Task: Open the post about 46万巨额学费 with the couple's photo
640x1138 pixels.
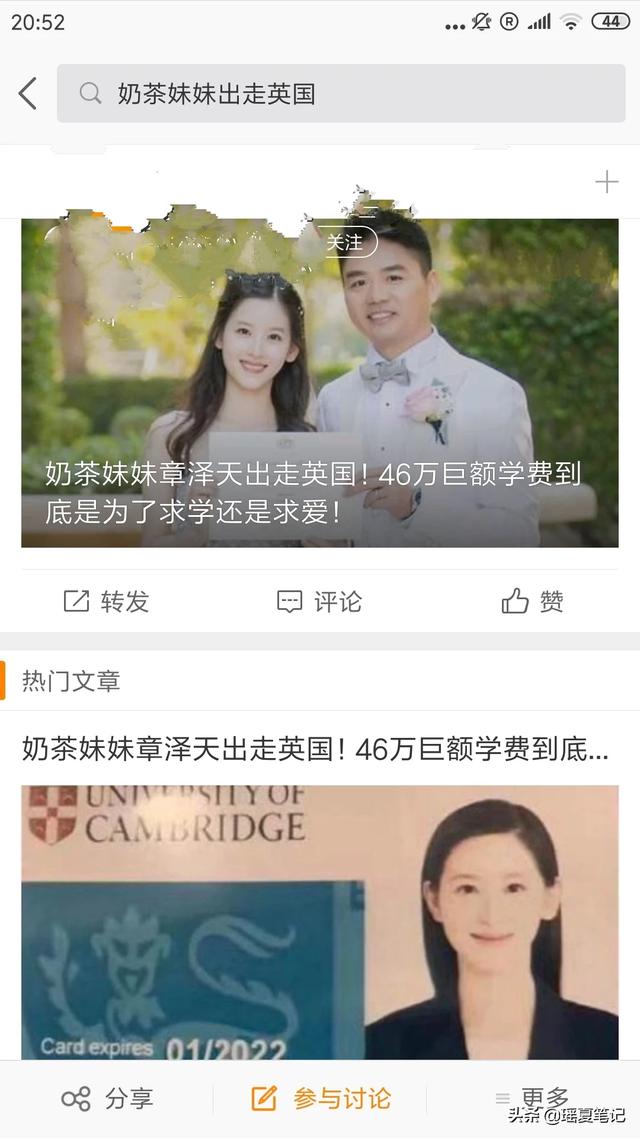Action: pos(319,400)
